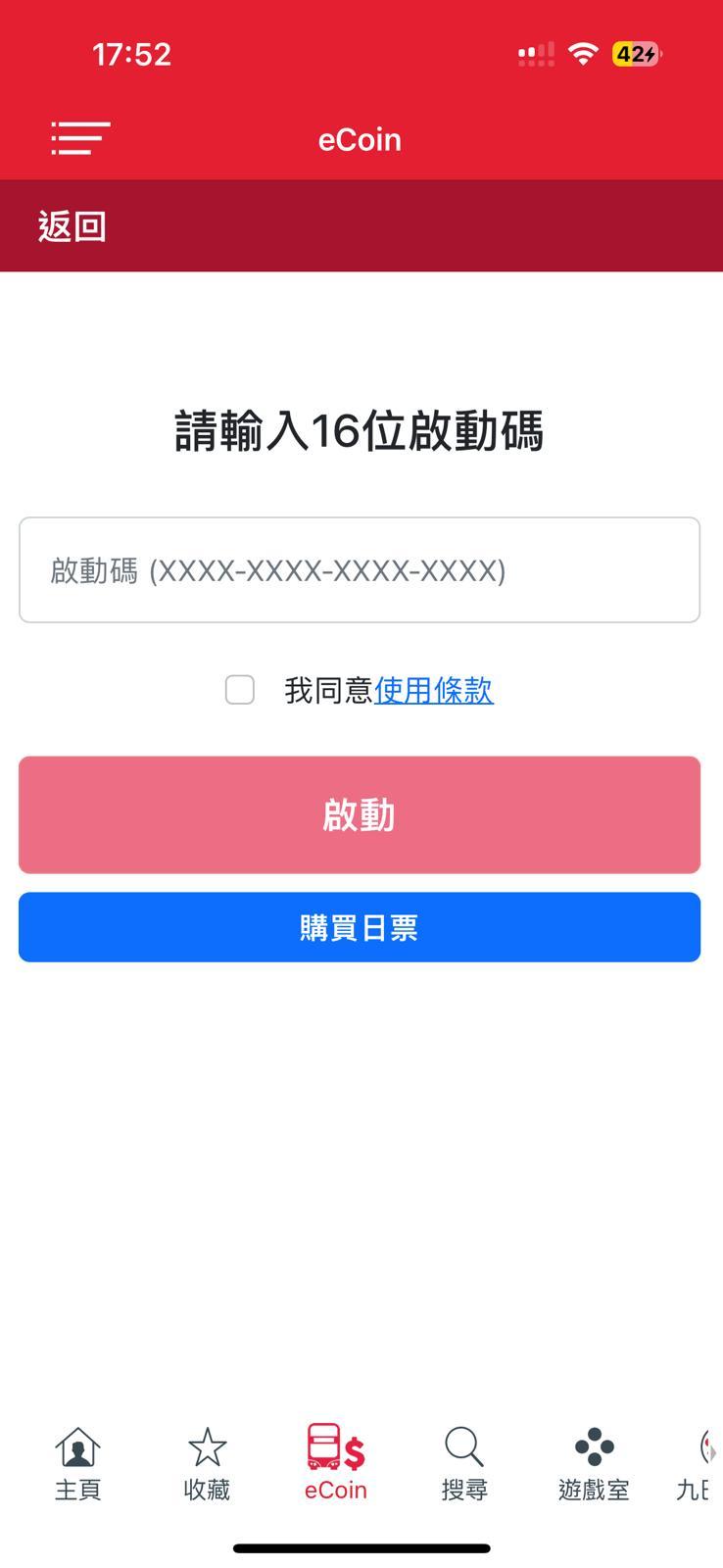Viewport: 723px width, 1568px height.
Task: Open the hamburger menu at top left
Action: [x=79, y=138]
